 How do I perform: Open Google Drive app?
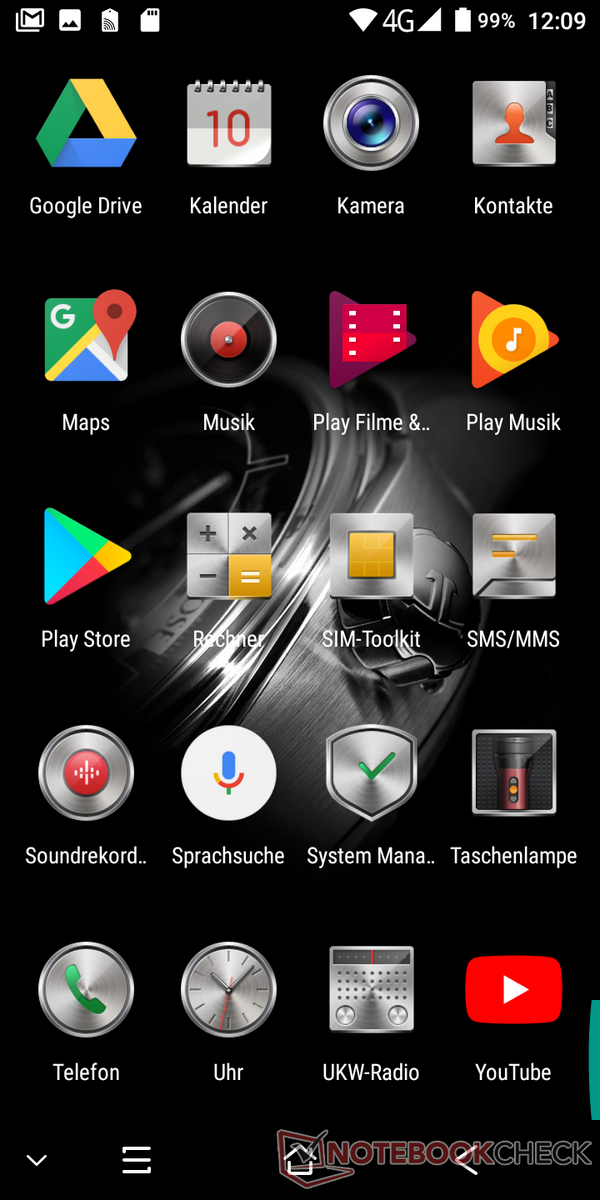click(86, 125)
